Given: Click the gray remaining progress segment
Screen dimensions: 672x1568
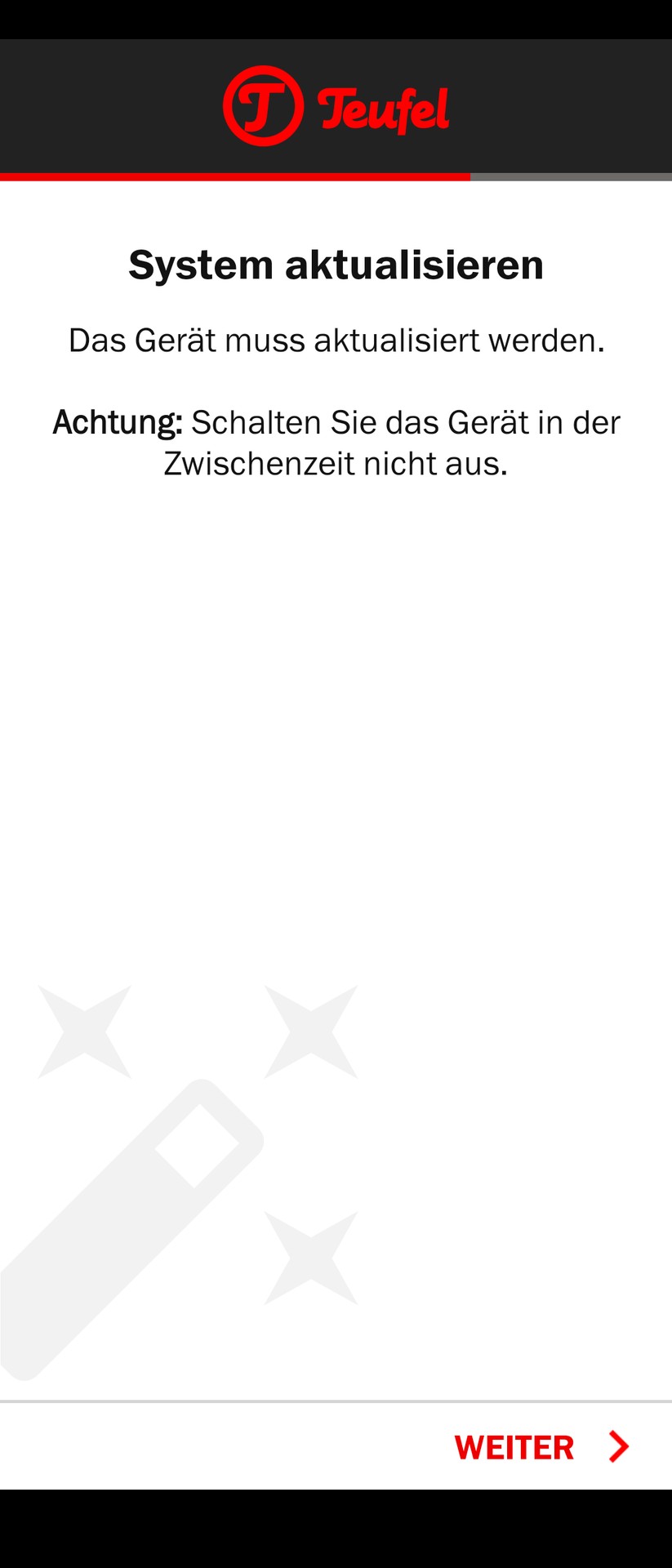Looking at the screenshot, I should pos(572,176).
